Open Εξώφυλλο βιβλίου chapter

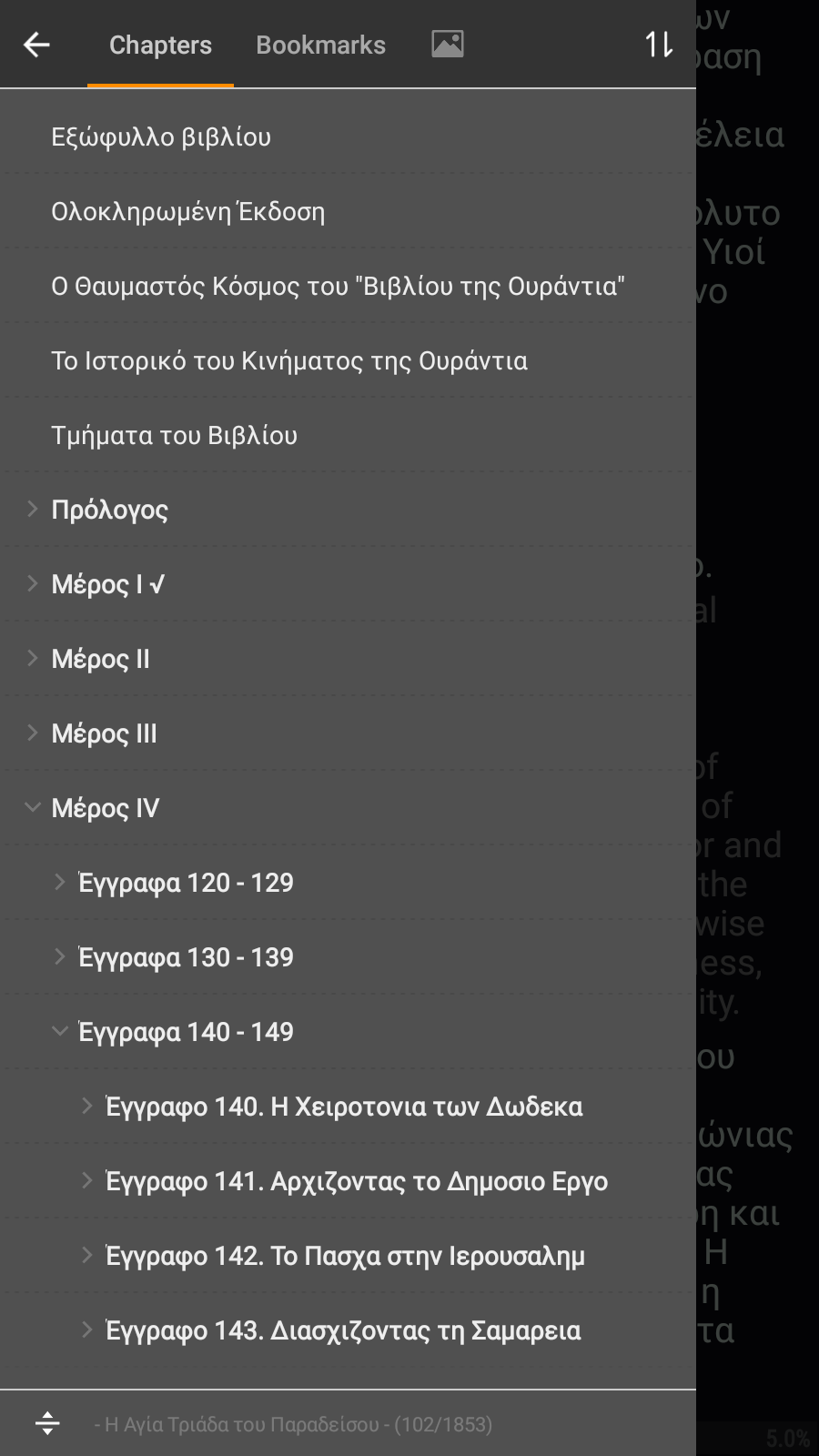point(161,137)
